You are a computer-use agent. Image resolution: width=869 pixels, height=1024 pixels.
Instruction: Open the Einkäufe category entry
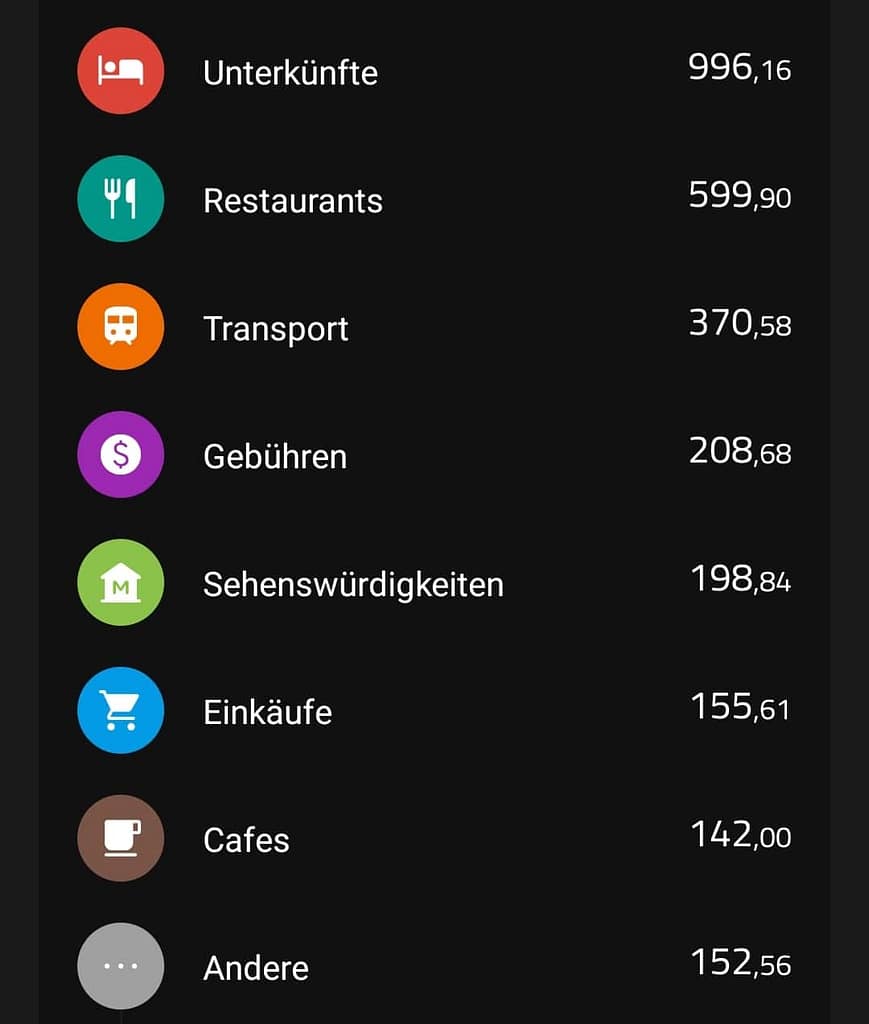pos(266,711)
